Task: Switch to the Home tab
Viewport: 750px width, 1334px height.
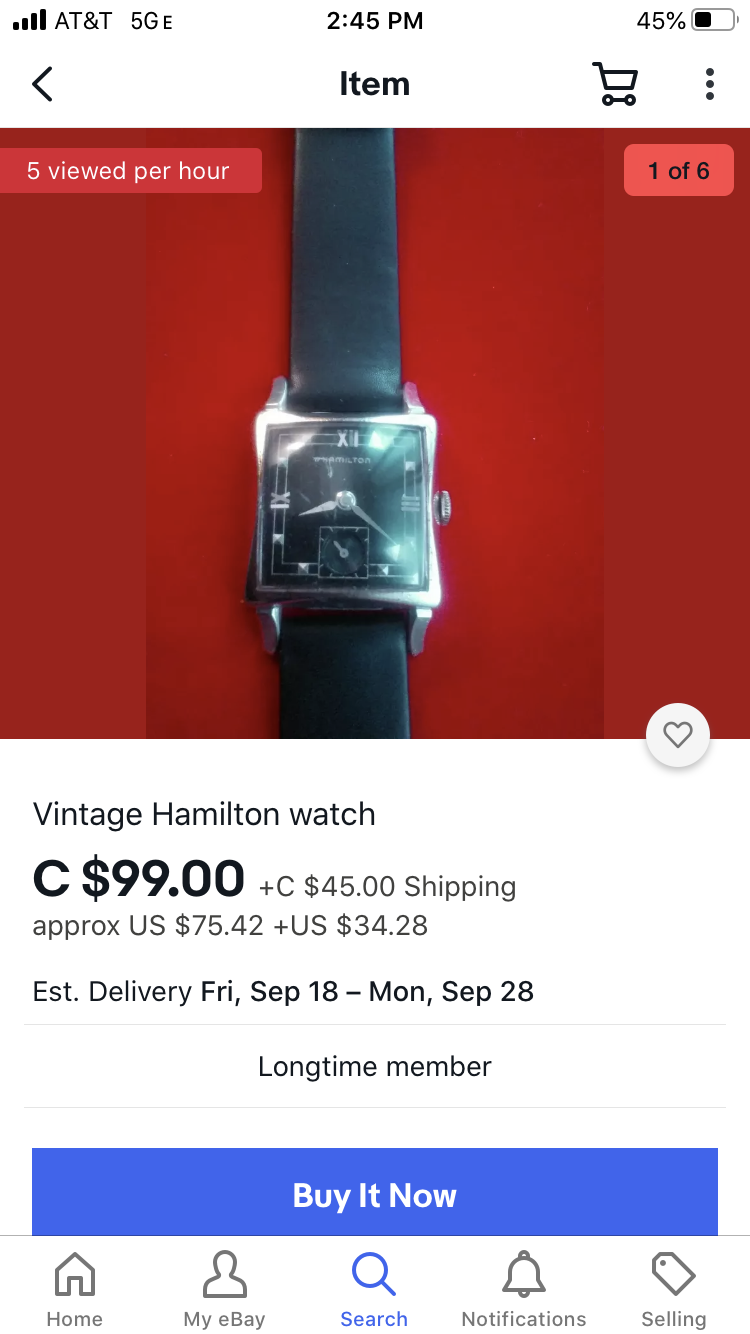Action: pyautogui.click(x=75, y=1288)
